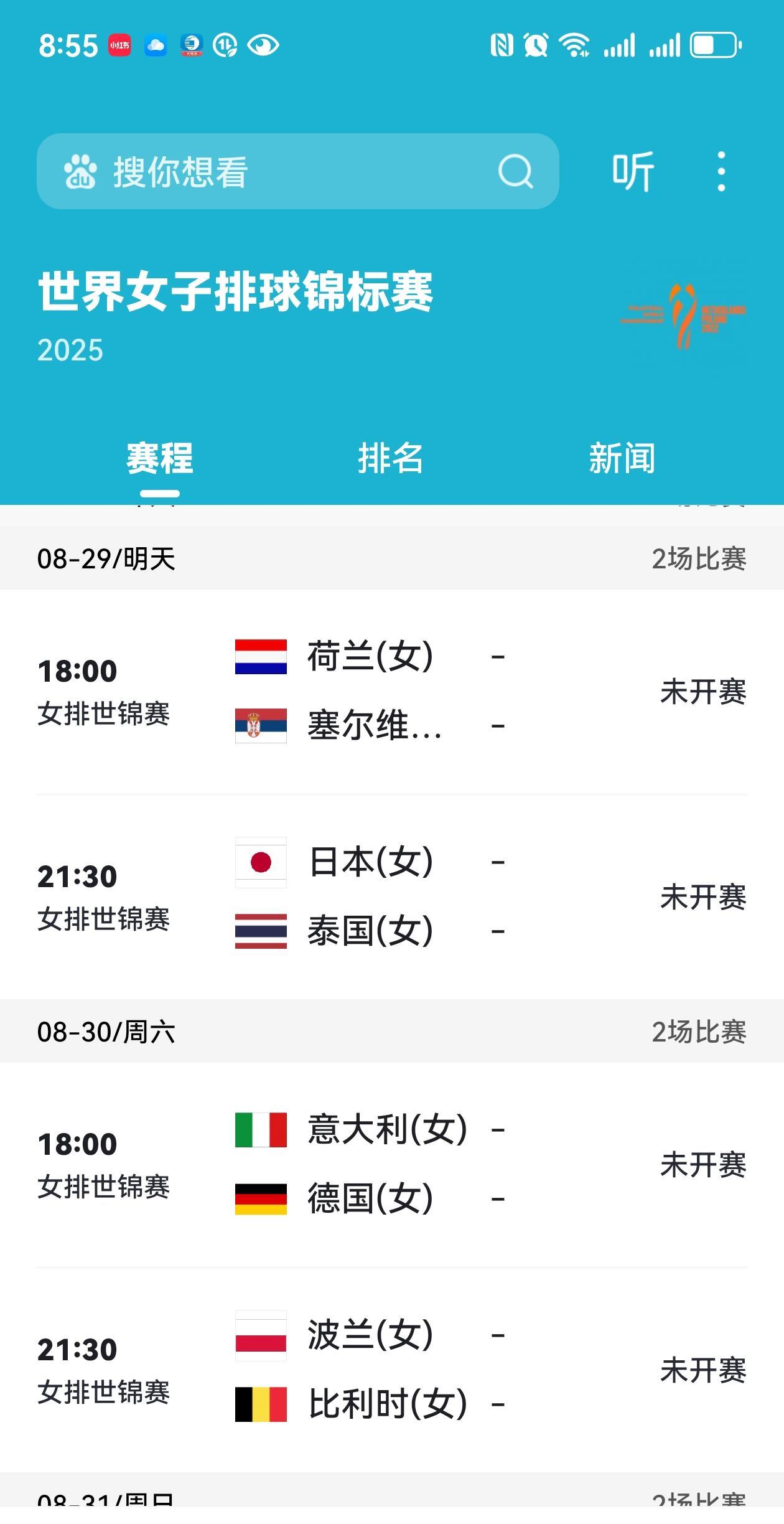Tap the magnifier search icon
784x1524 pixels.
515,172
